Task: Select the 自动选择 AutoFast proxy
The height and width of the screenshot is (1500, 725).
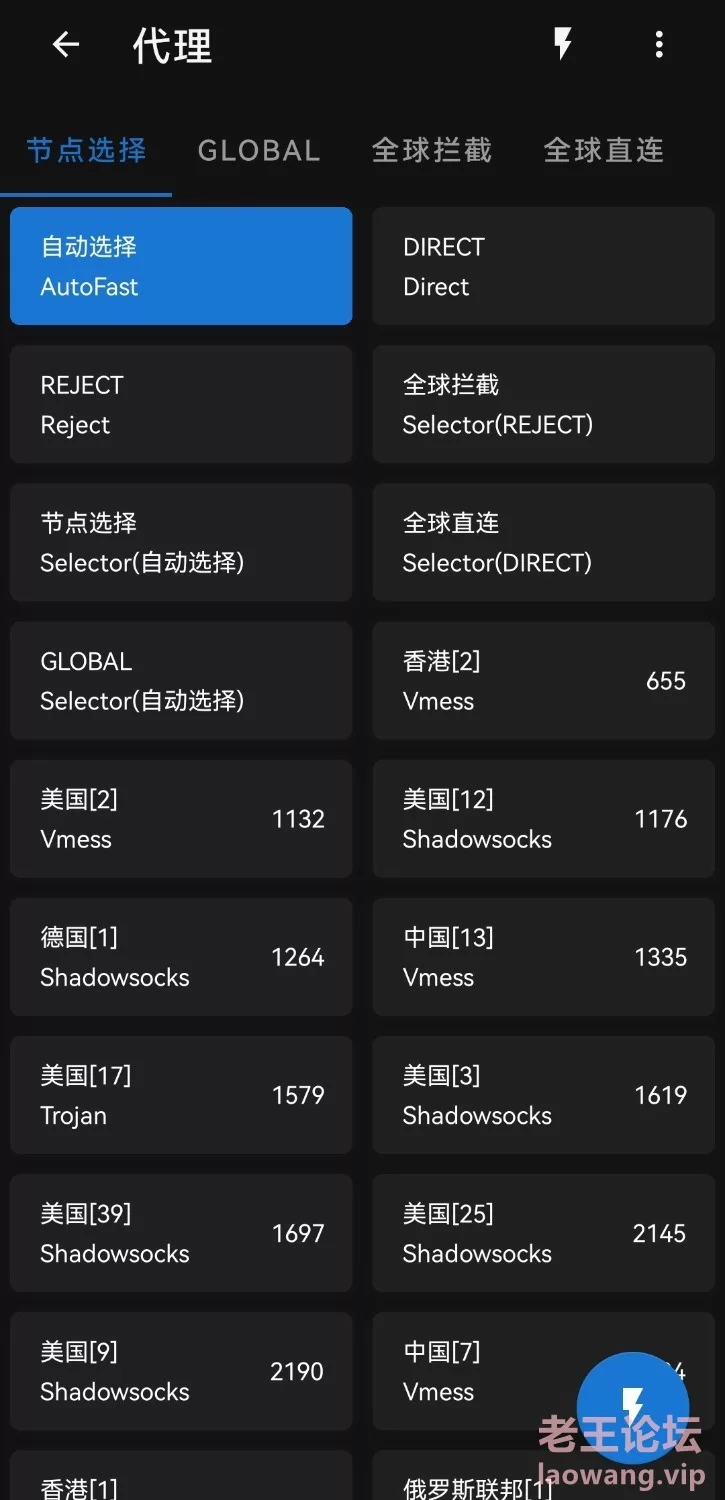Action: pyautogui.click(x=181, y=266)
